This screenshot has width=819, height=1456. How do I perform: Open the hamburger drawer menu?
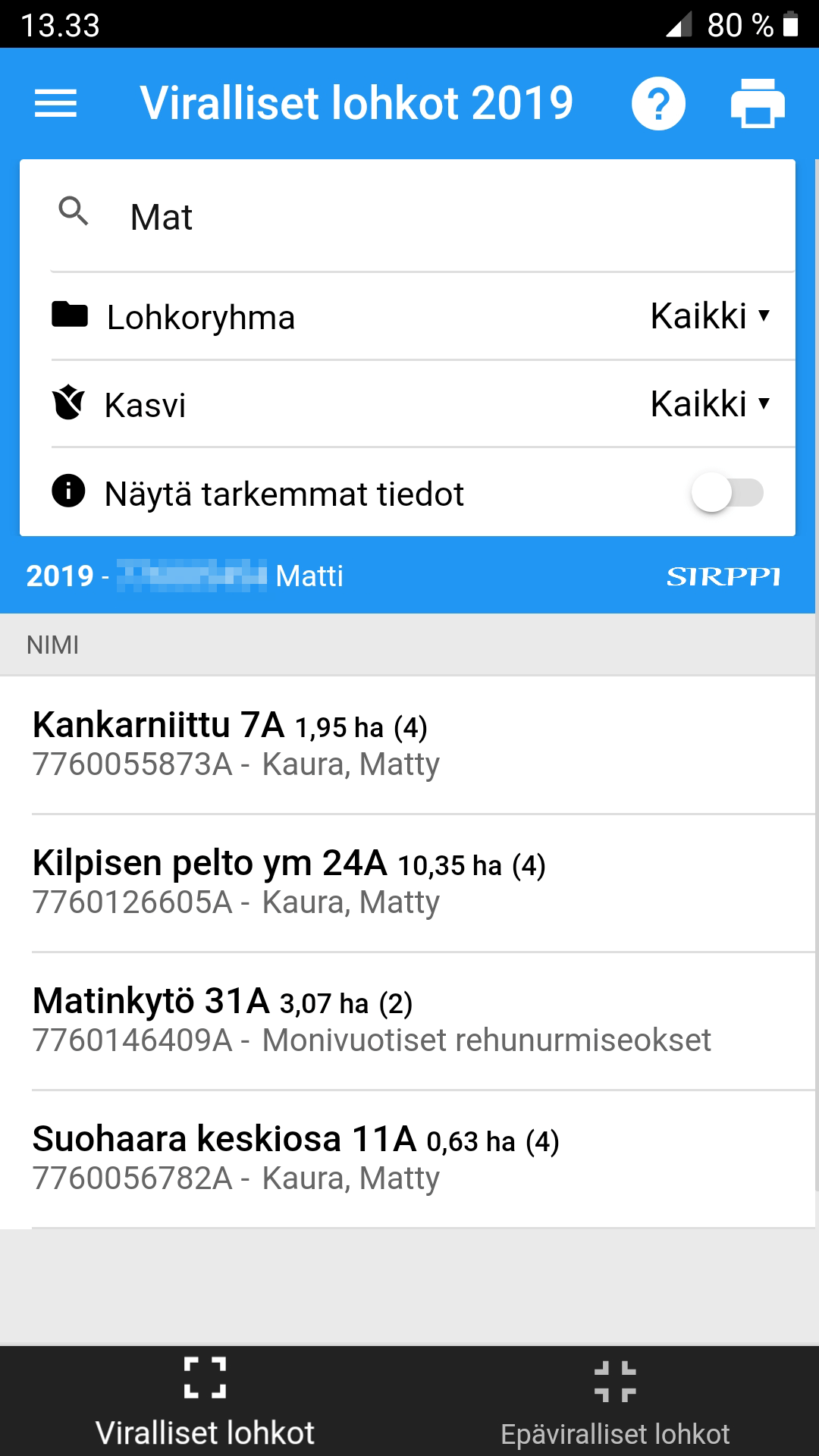pos(55,103)
